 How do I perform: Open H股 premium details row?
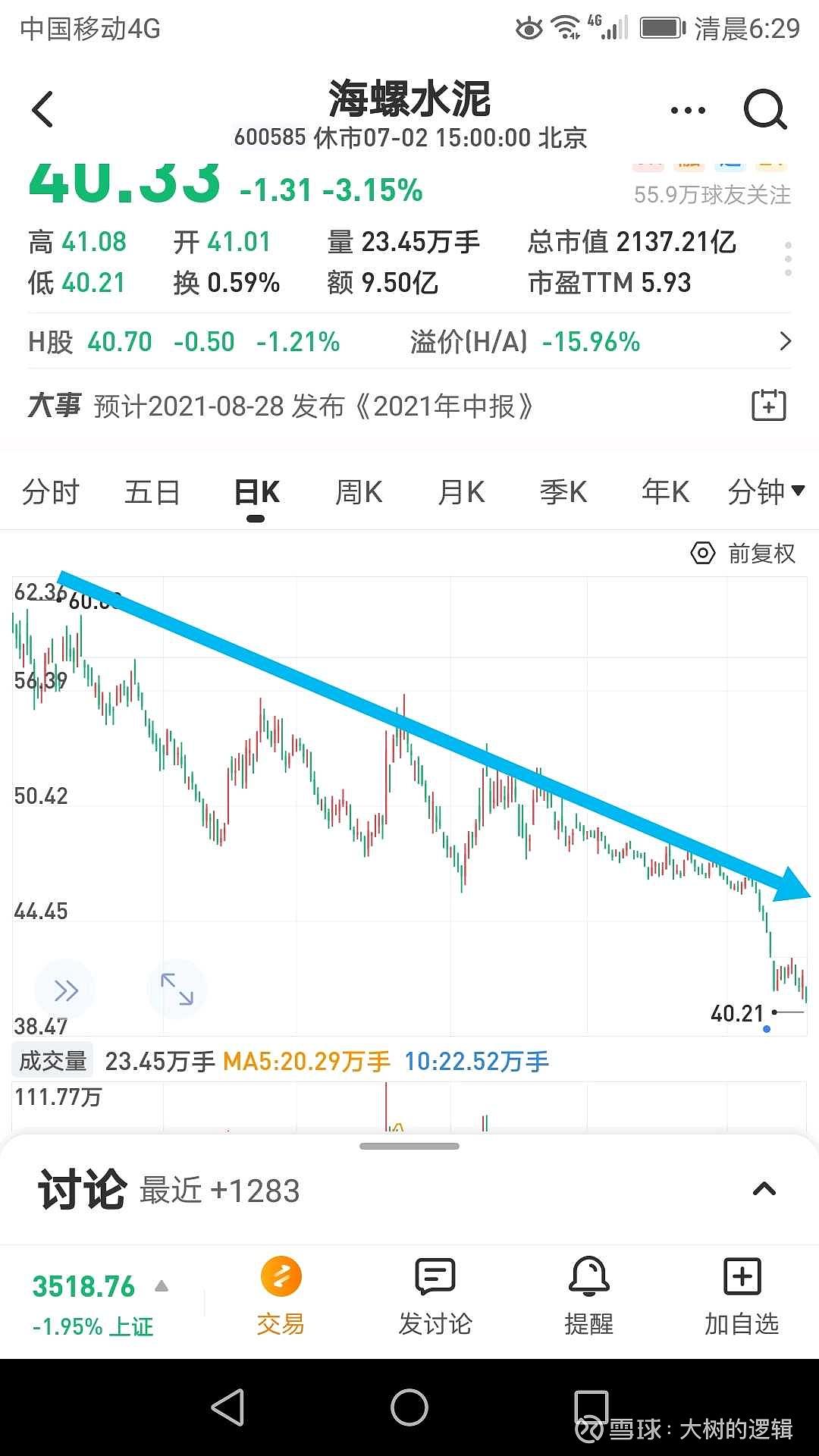[x=785, y=342]
